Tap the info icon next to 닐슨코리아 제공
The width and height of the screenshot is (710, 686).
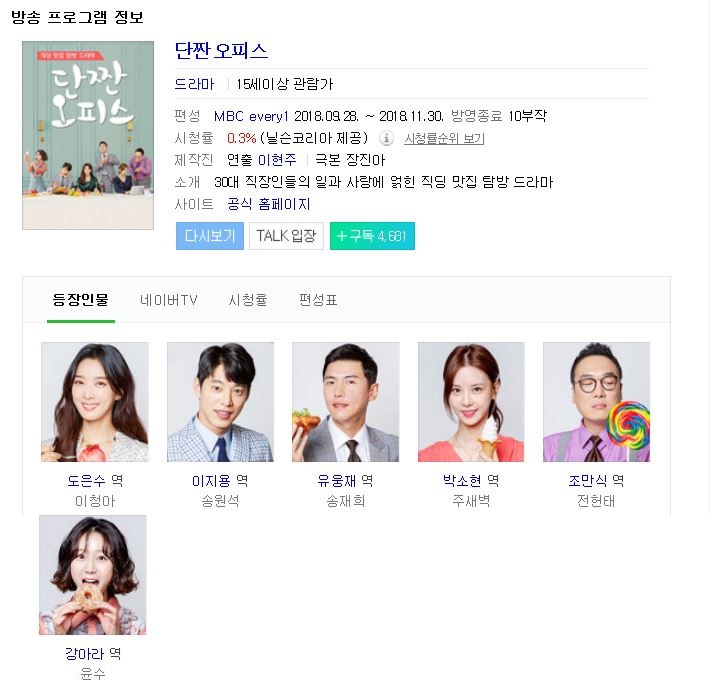coord(386,138)
